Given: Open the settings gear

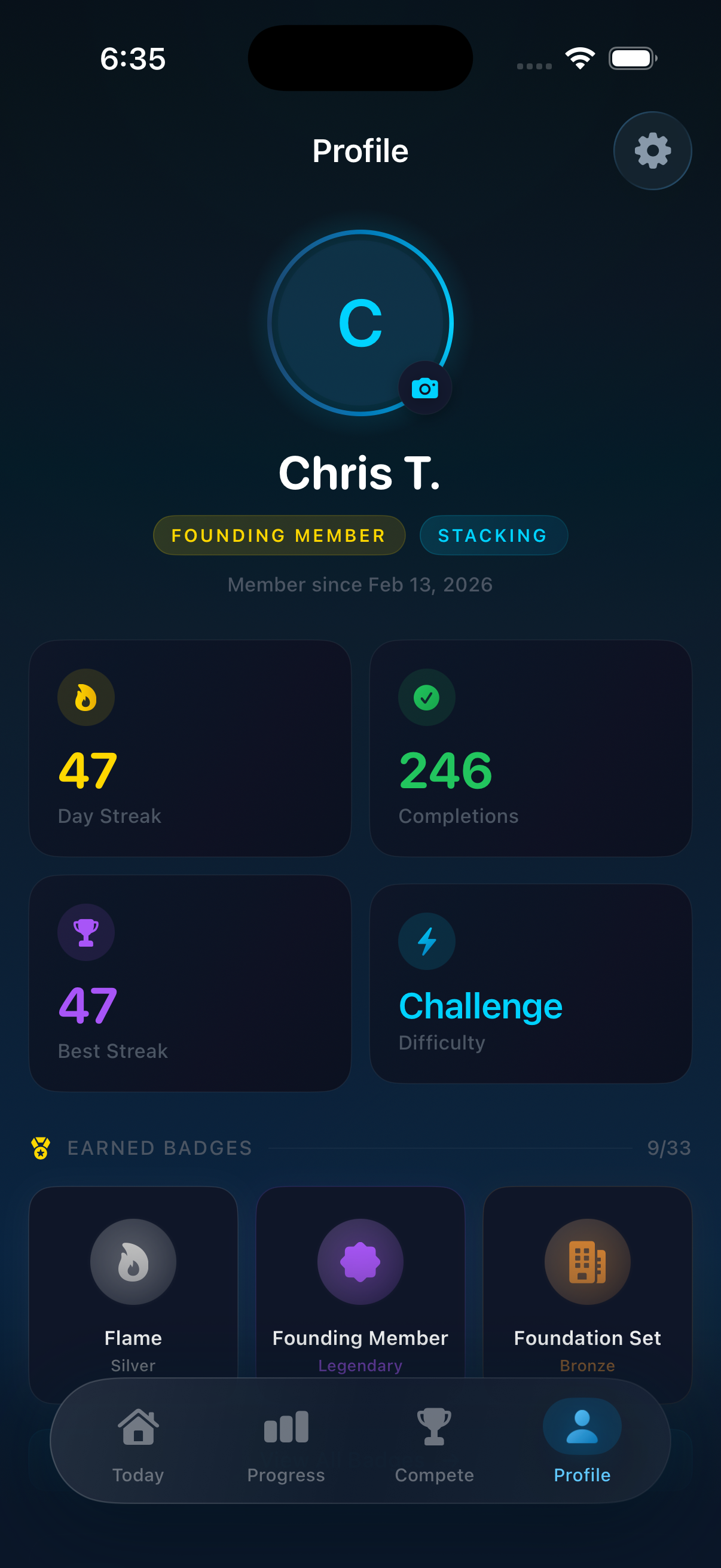Looking at the screenshot, I should point(652,150).
